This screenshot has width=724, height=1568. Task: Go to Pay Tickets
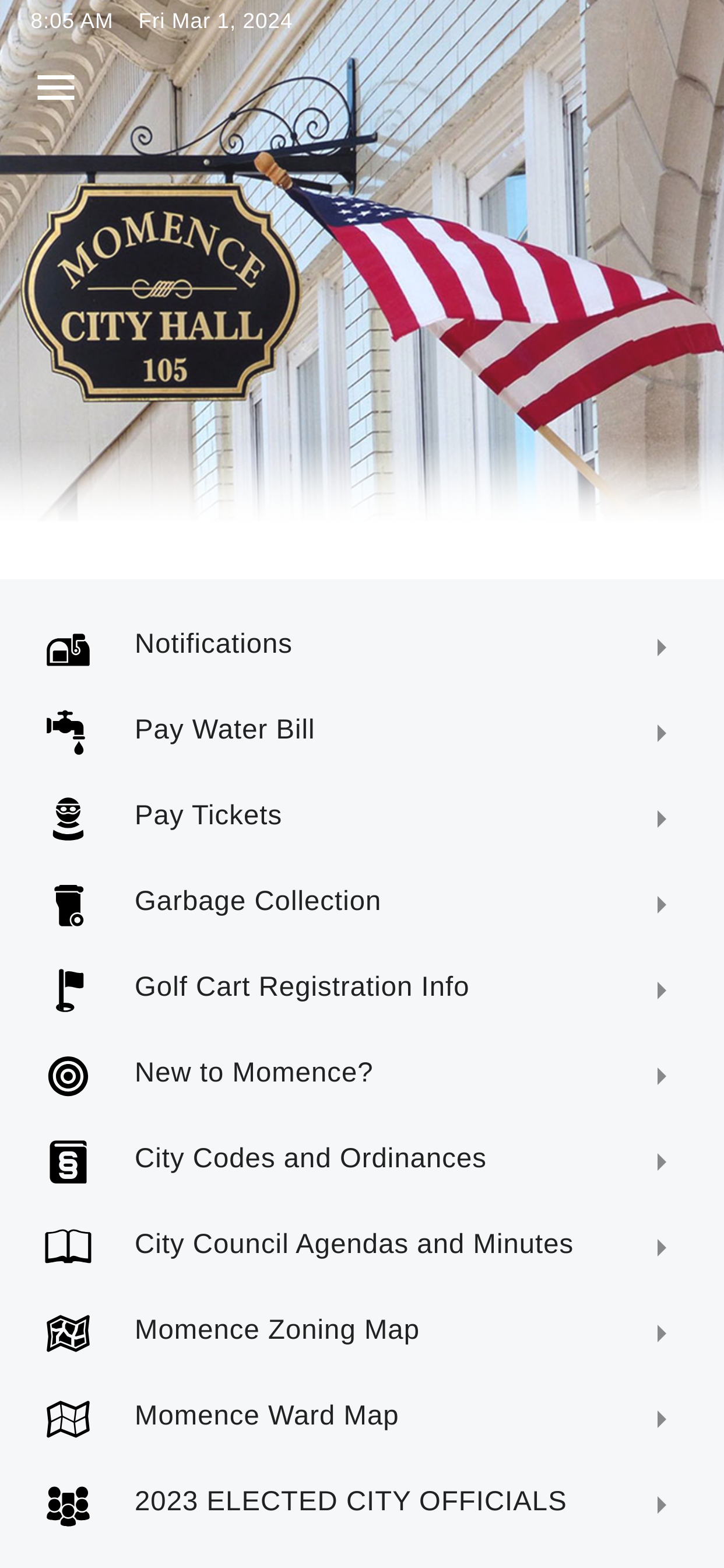click(361, 817)
